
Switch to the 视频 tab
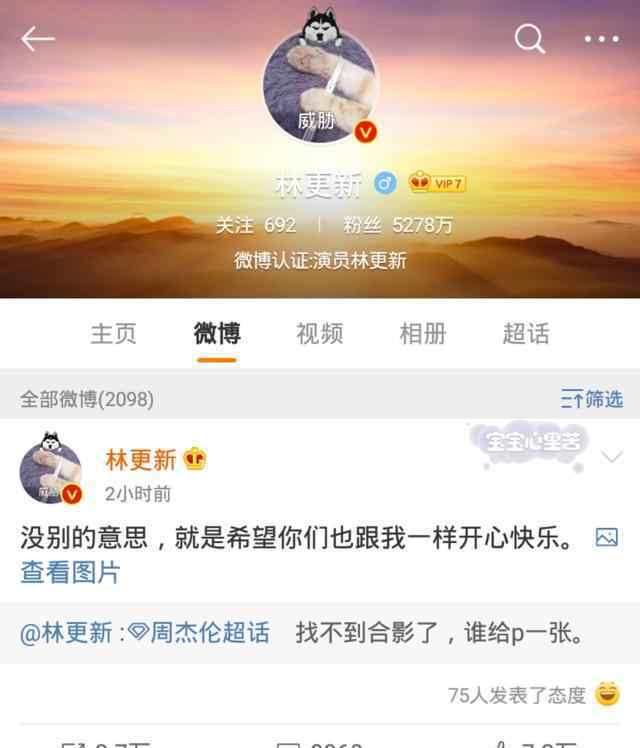click(320, 333)
